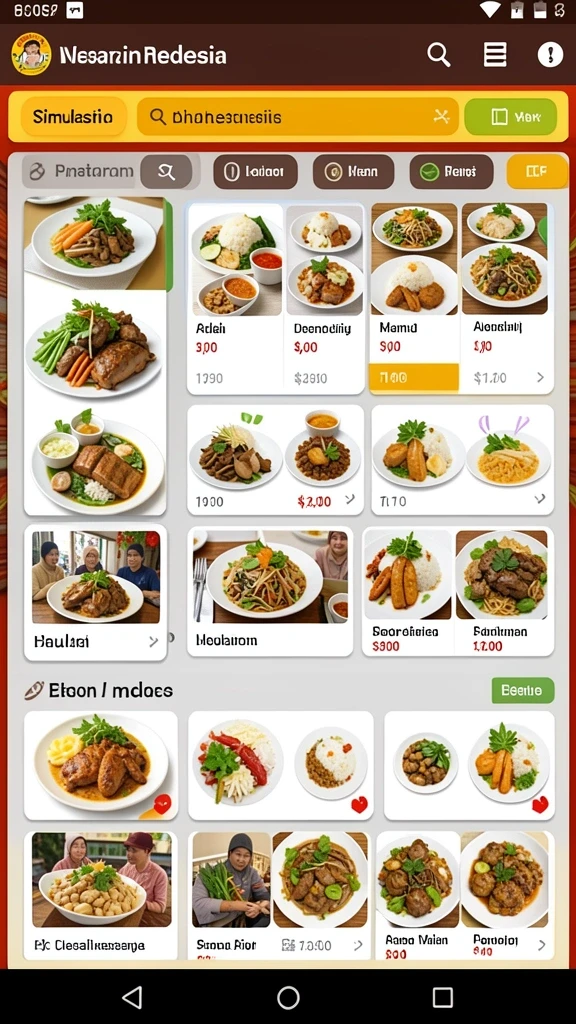Go back with the system back button
Viewport: 576px width, 1024px height.
[x=133, y=997]
